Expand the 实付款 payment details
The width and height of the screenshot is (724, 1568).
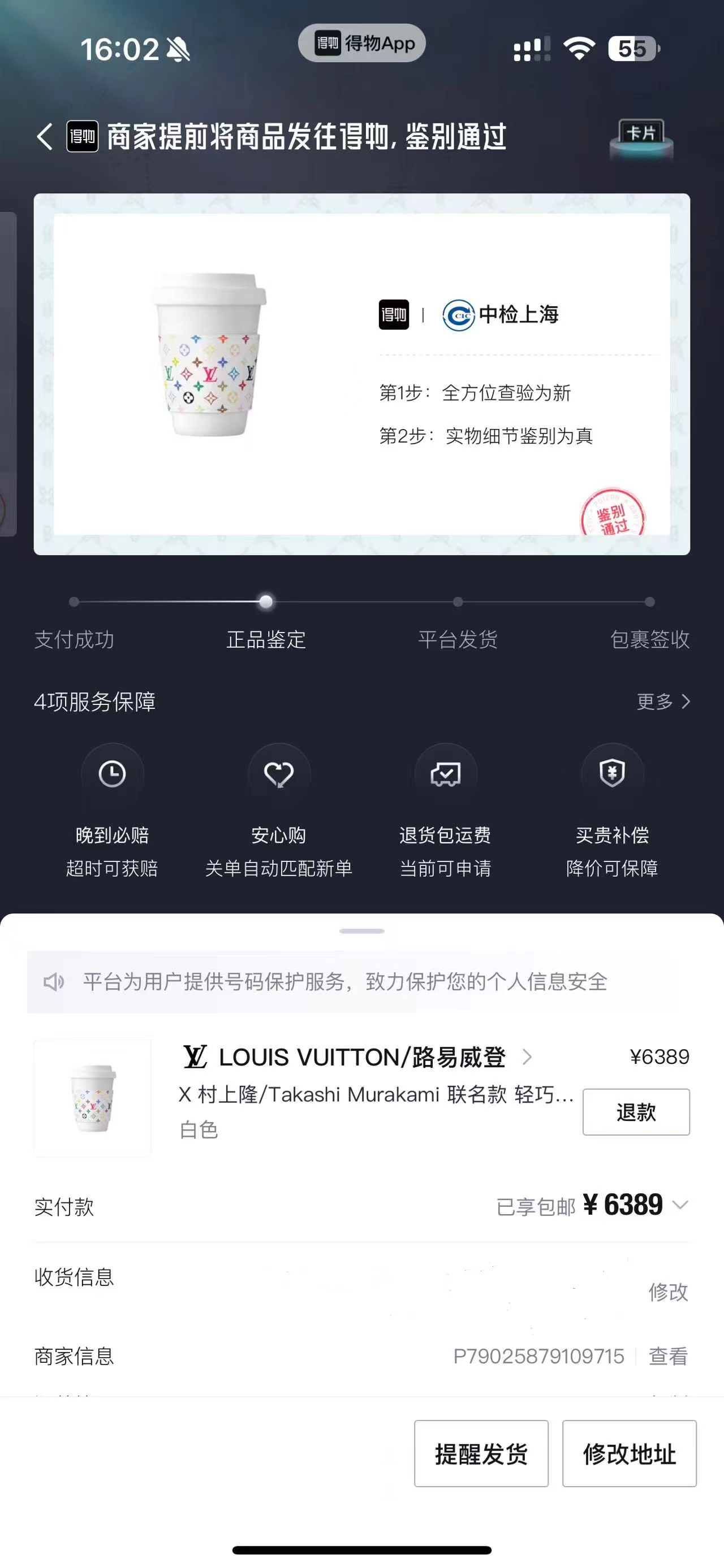tap(679, 1205)
